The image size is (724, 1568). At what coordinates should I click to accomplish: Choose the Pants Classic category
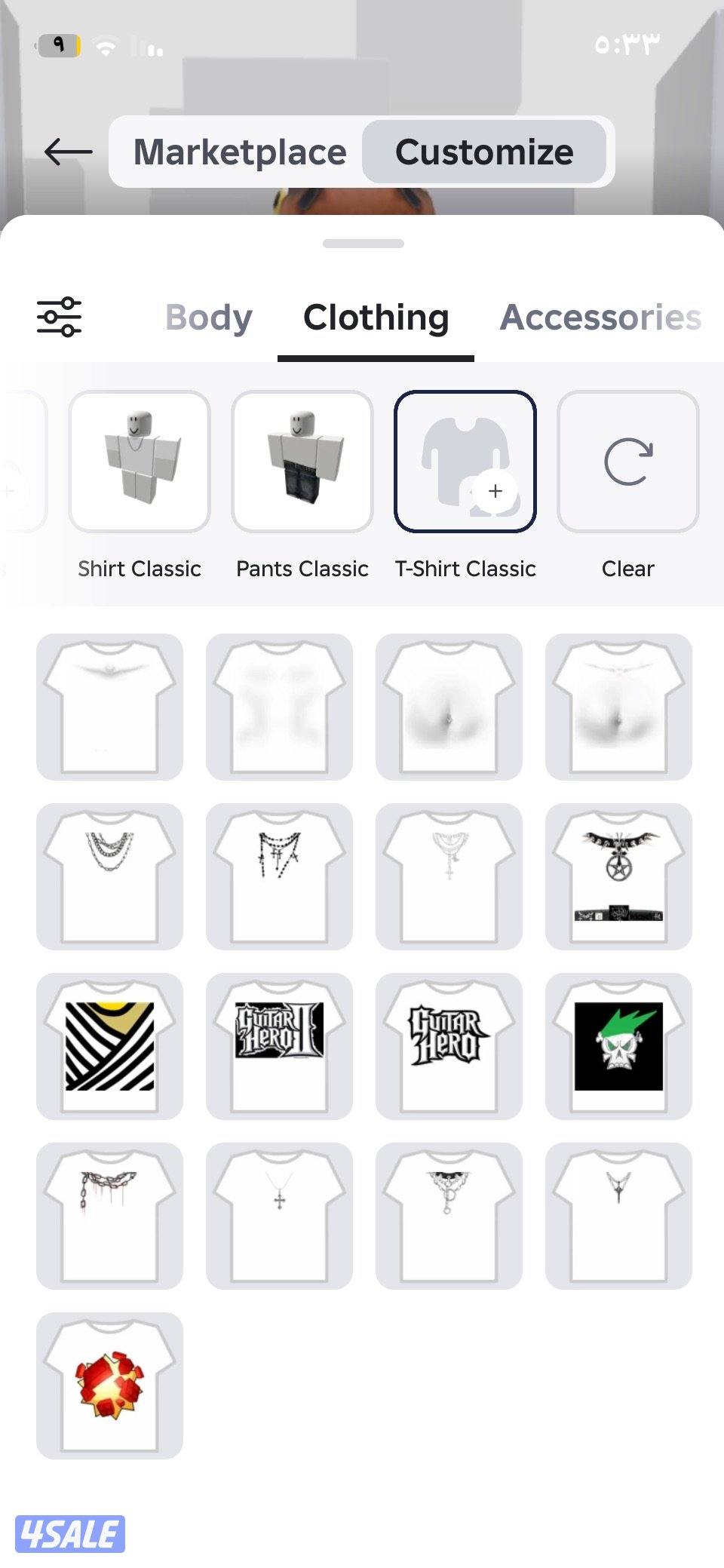(x=302, y=462)
